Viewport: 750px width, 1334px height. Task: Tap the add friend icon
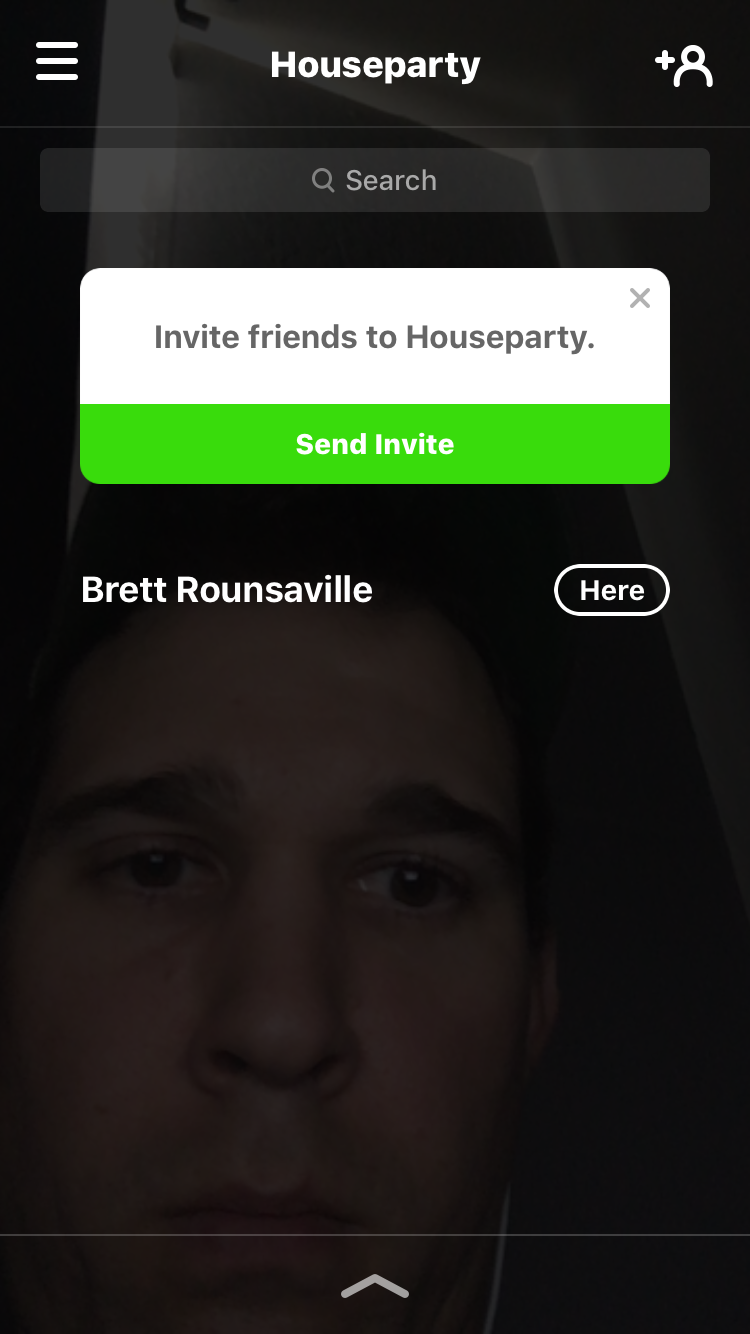pos(685,65)
